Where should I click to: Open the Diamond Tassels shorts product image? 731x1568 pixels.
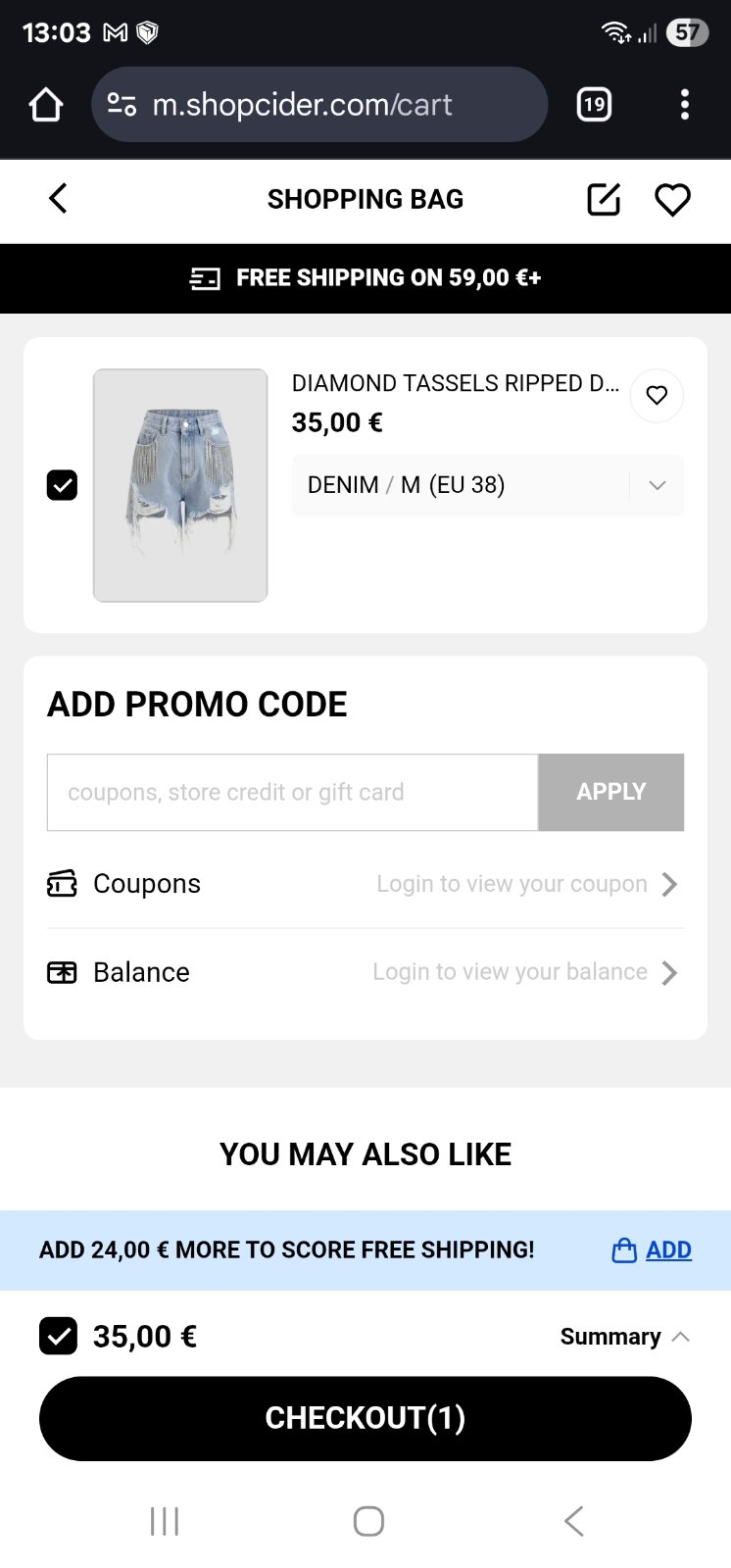pos(180,485)
